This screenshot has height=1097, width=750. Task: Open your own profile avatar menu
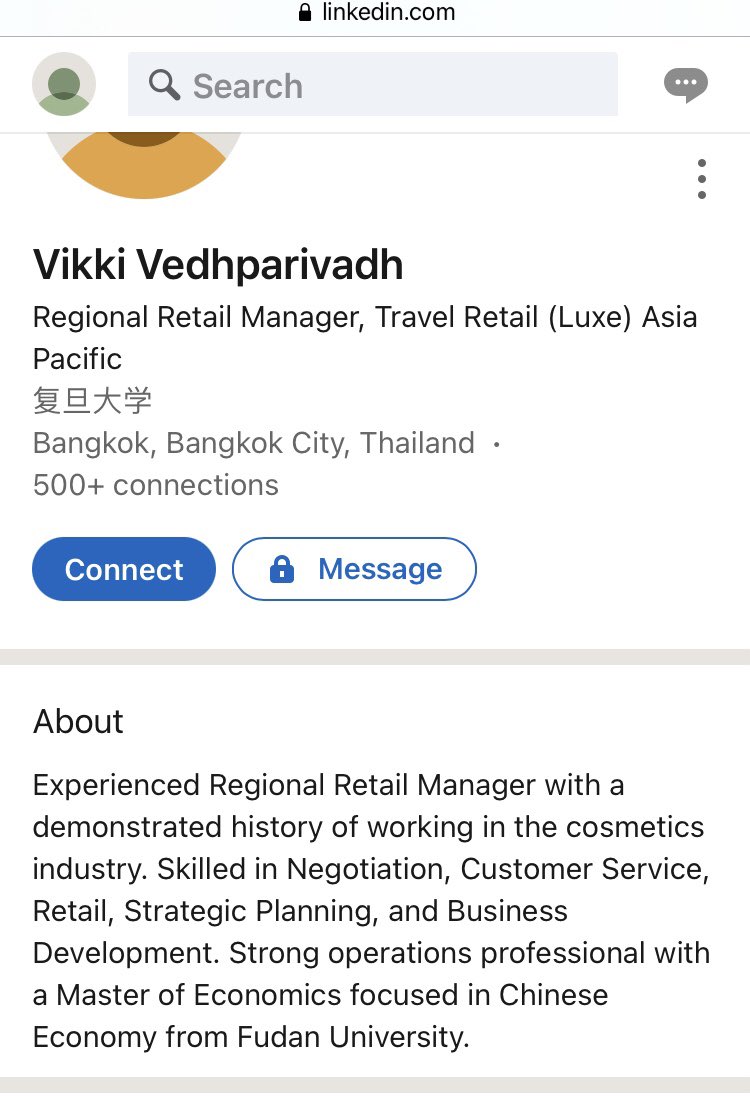(64, 85)
